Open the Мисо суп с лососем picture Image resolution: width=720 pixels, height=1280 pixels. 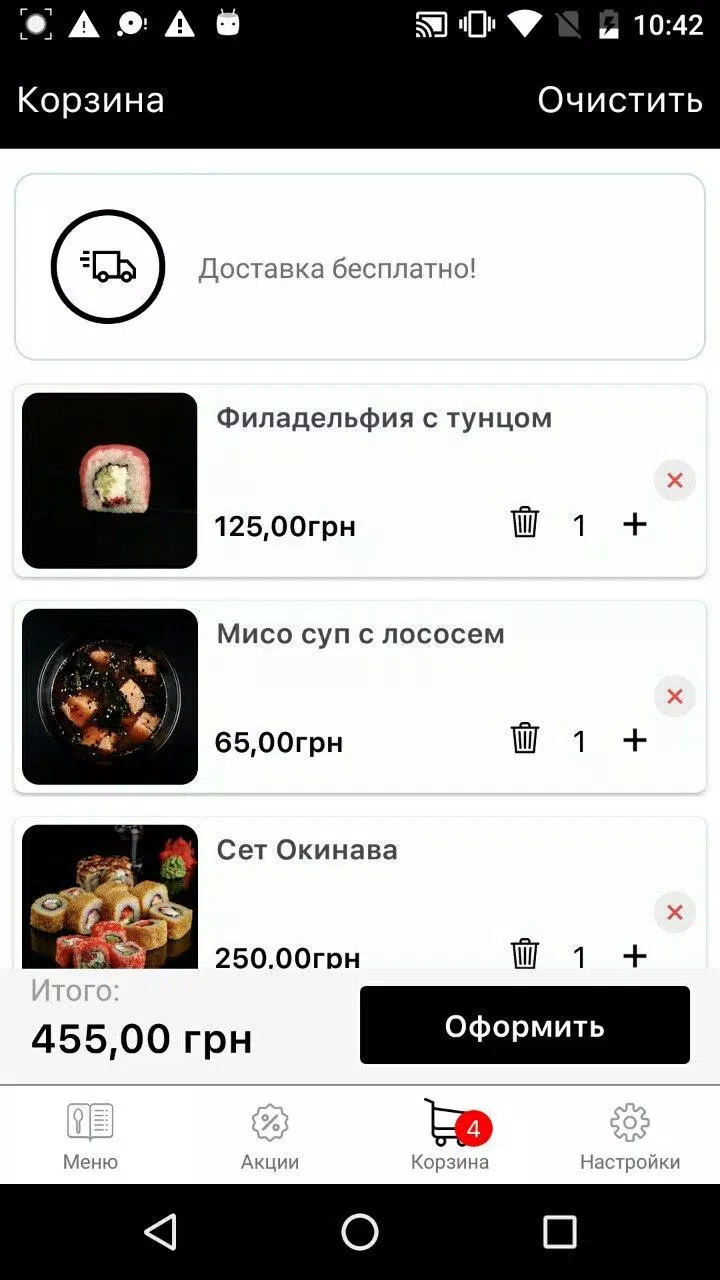tap(110, 697)
